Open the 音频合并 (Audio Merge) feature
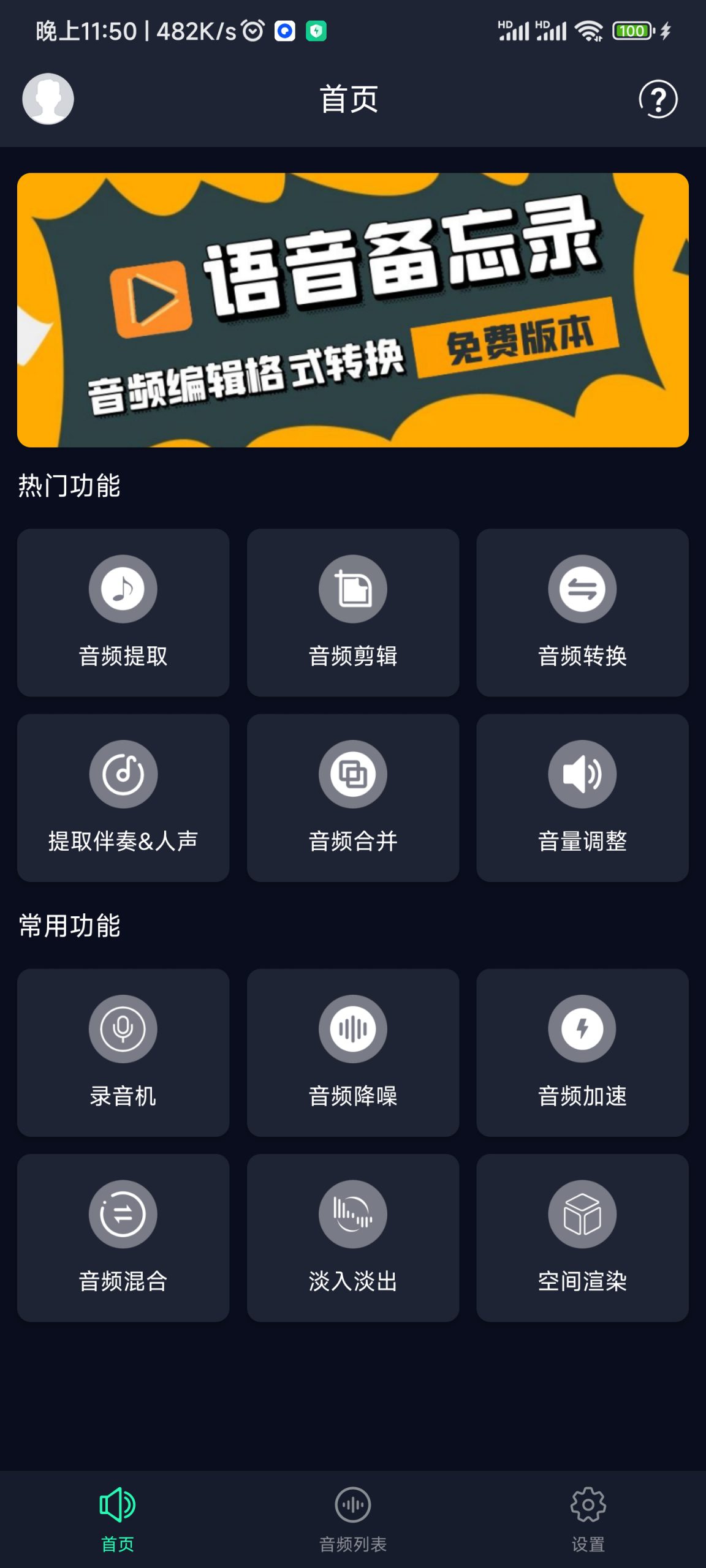The image size is (706, 1568). coord(353,796)
